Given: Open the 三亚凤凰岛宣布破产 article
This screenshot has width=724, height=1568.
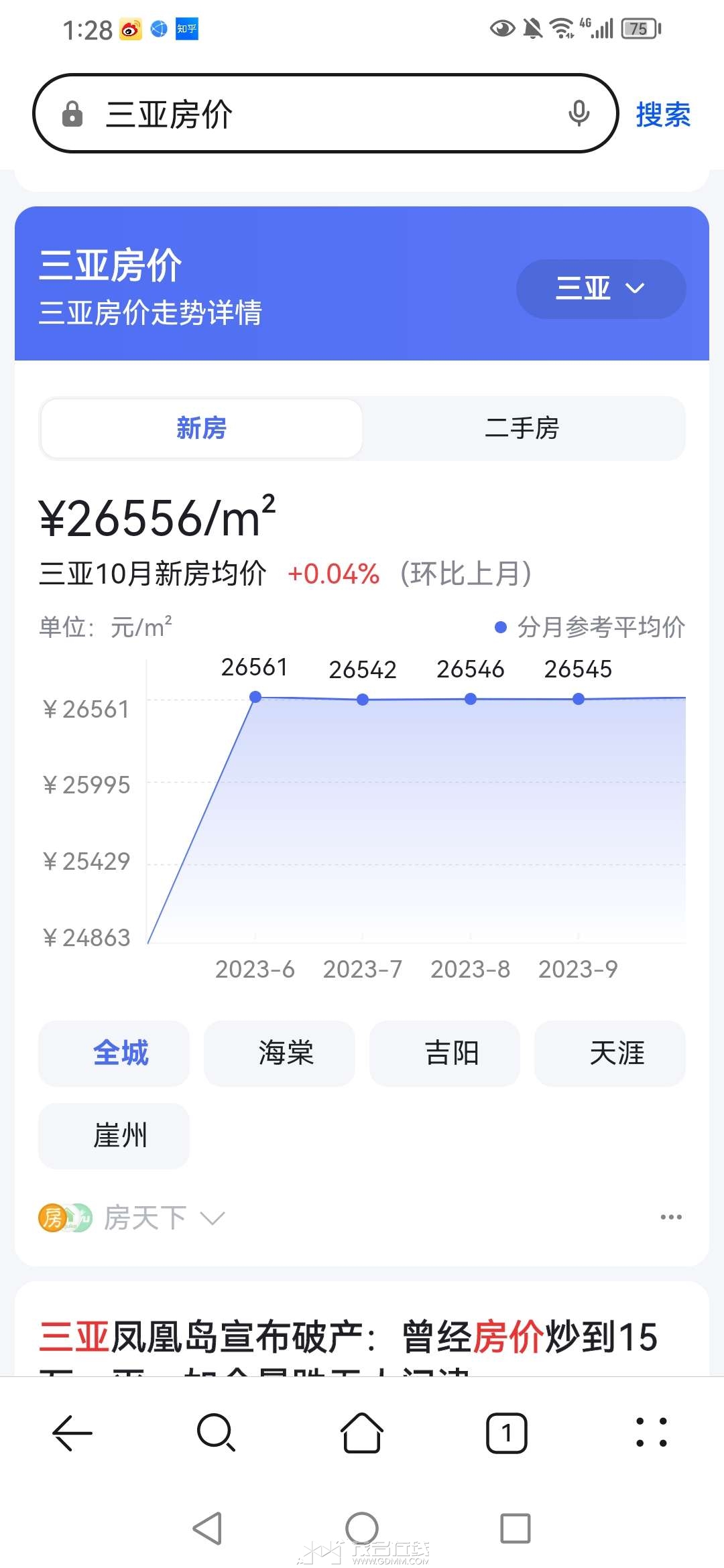Looking at the screenshot, I should [349, 1337].
